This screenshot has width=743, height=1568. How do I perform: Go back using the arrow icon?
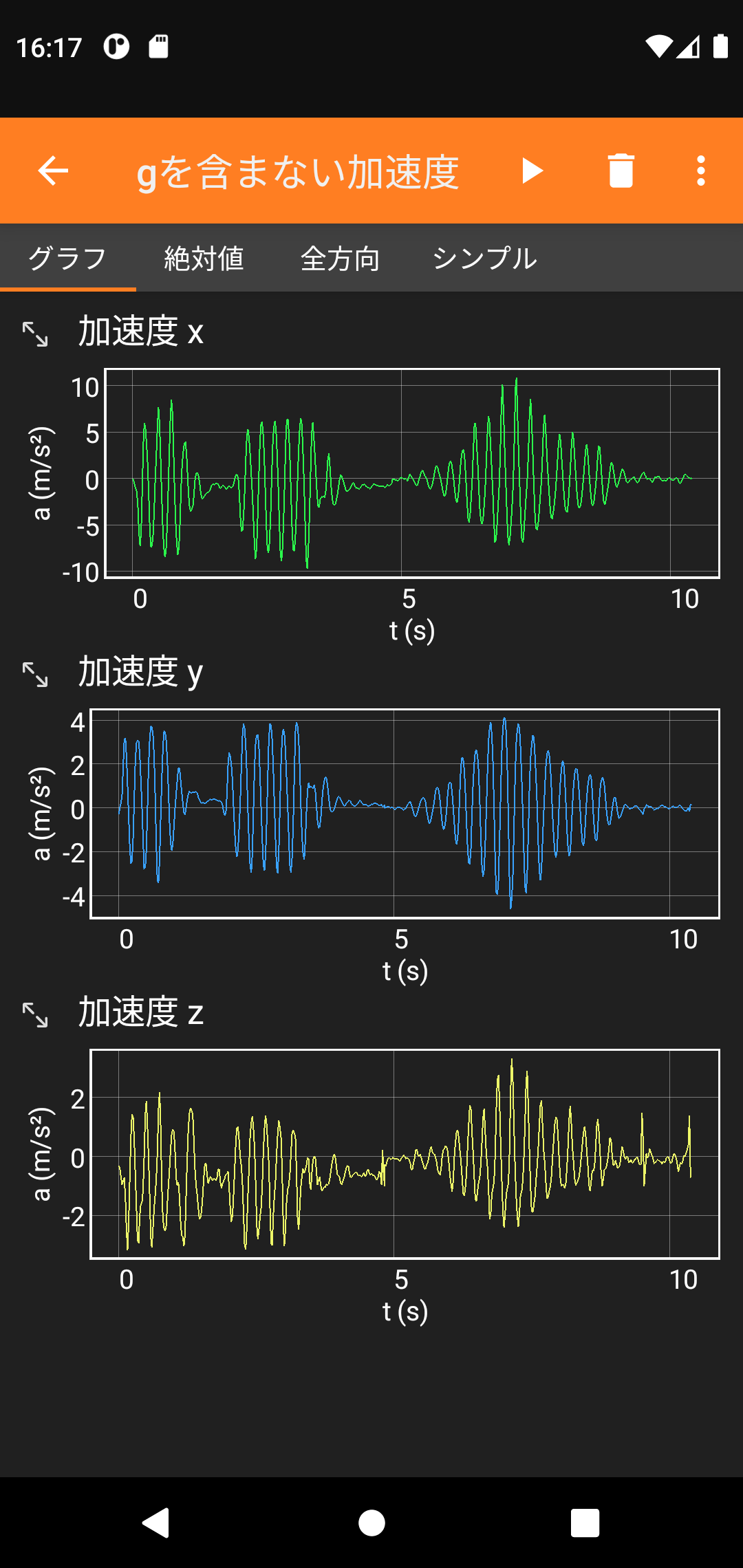point(53,171)
